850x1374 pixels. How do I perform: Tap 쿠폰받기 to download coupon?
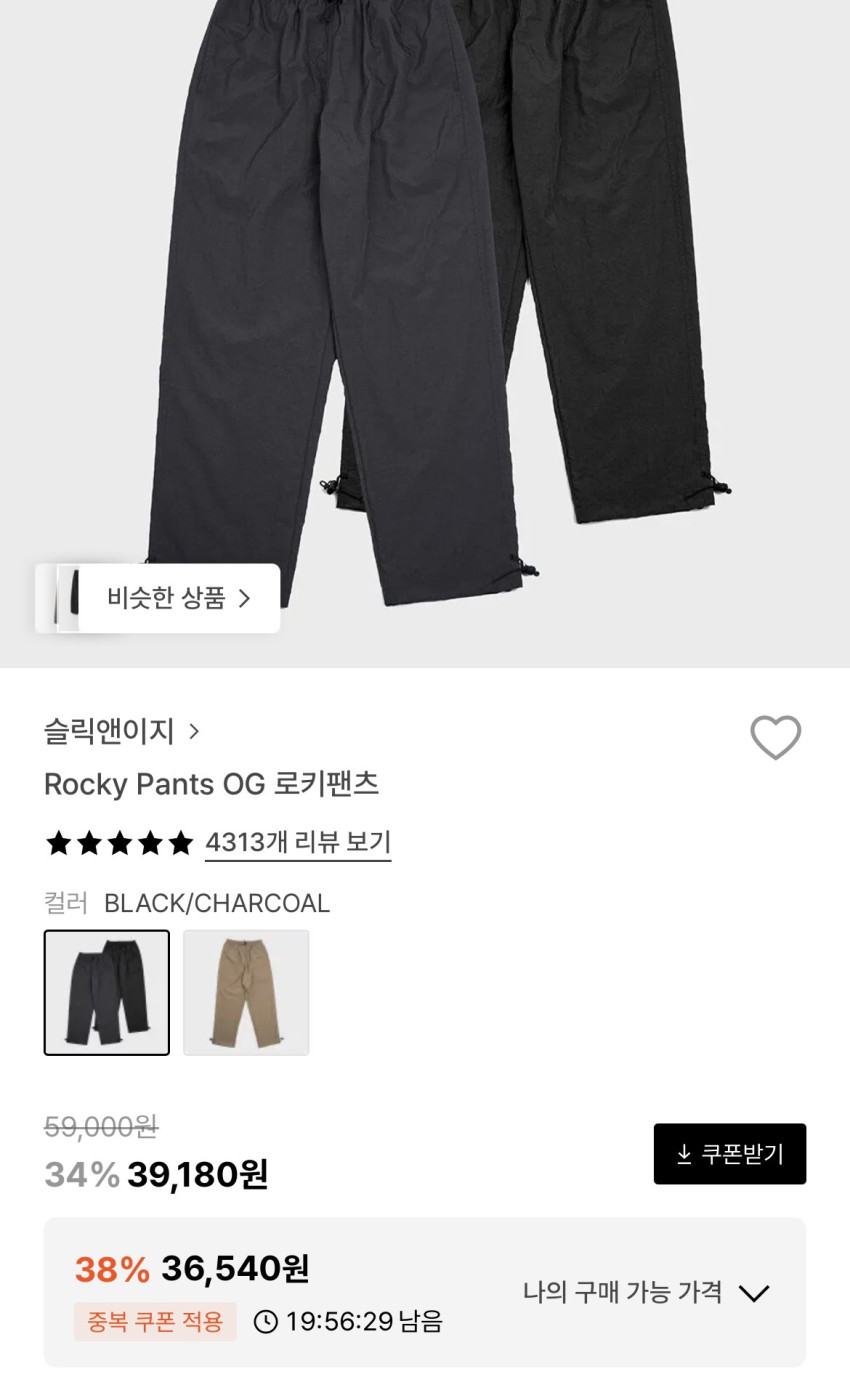click(729, 1154)
